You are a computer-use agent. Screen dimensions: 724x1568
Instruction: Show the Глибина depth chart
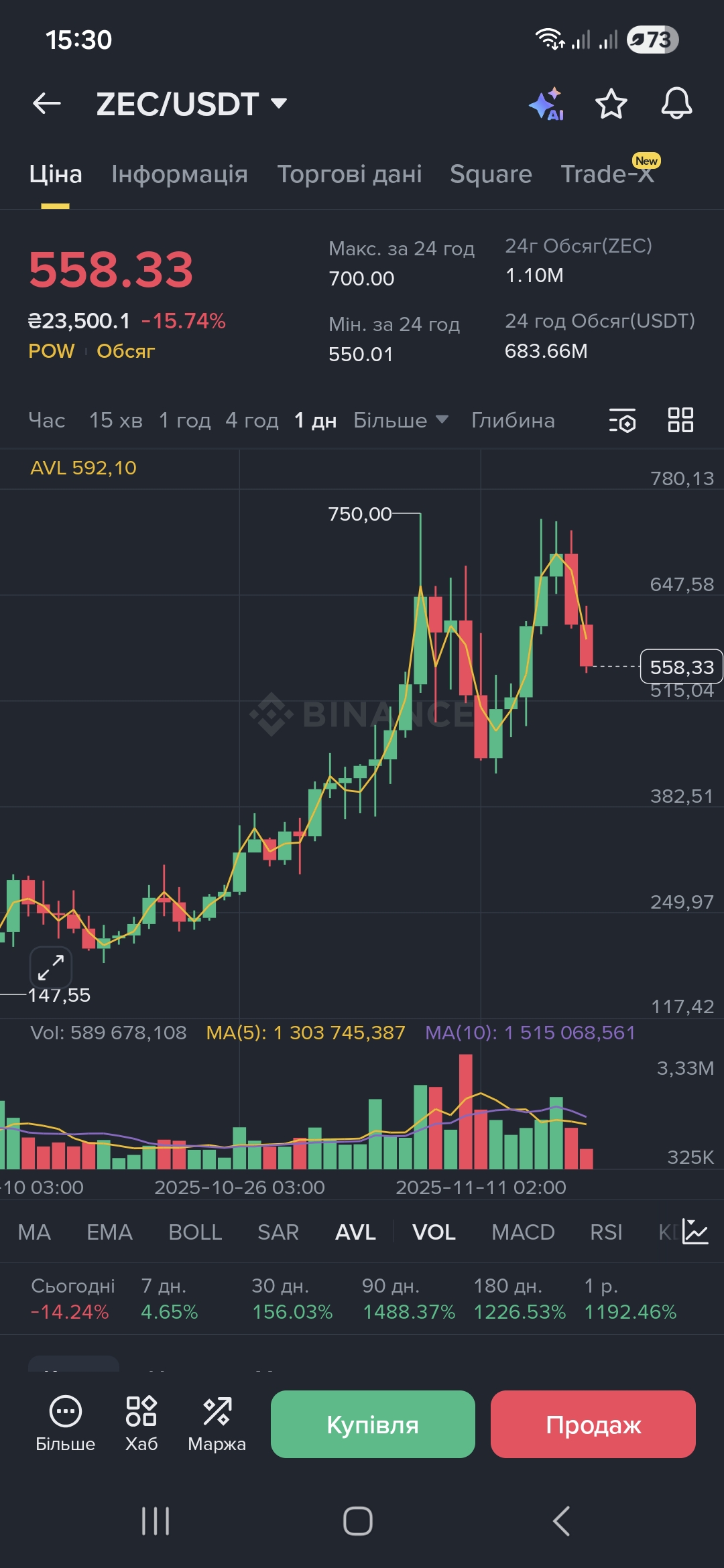[513, 421]
